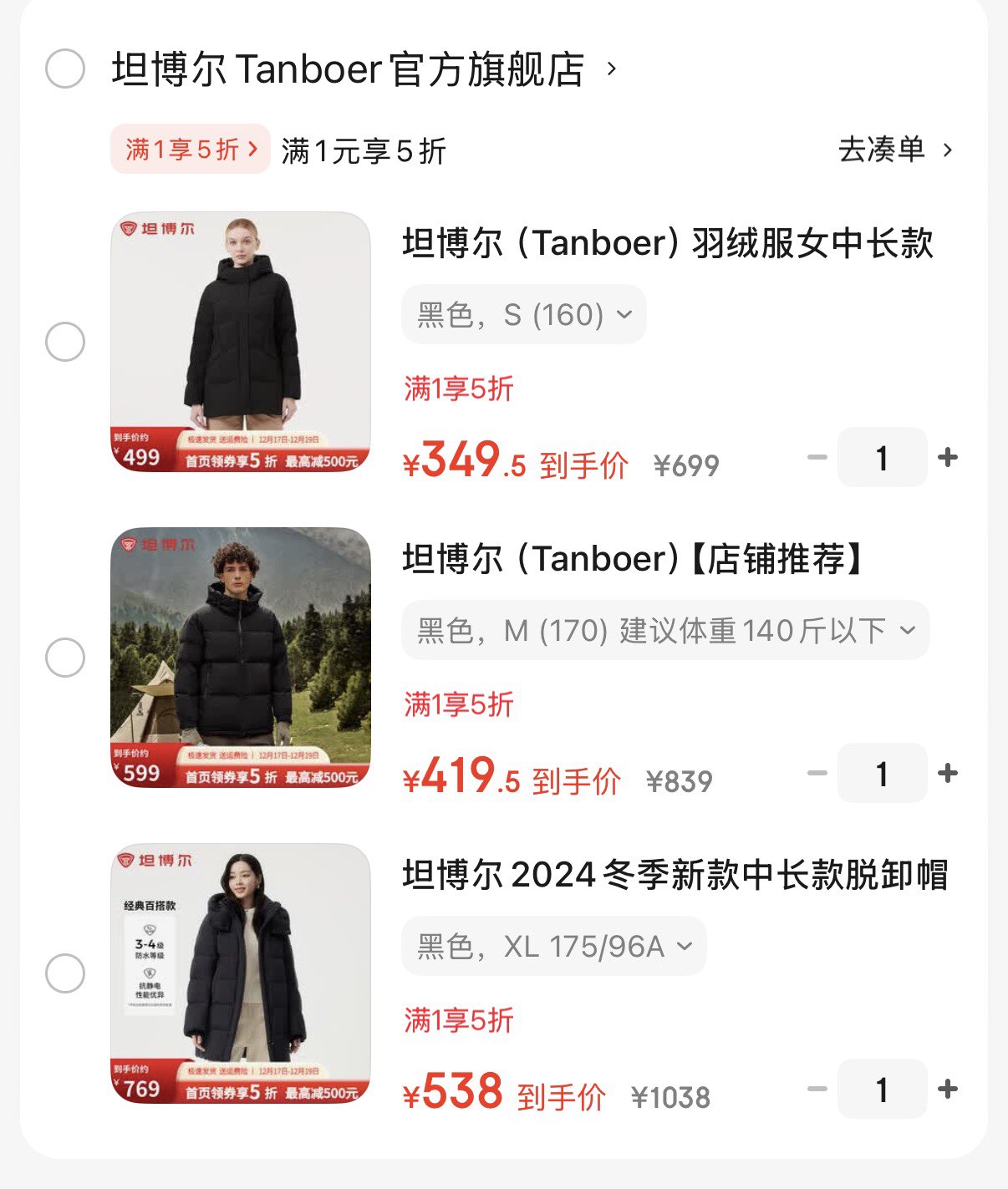This screenshot has height=1189, width=1008.
Task: Tick the 2024冬季新款中长款 item checkbox
Action: [x=65, y=973]
